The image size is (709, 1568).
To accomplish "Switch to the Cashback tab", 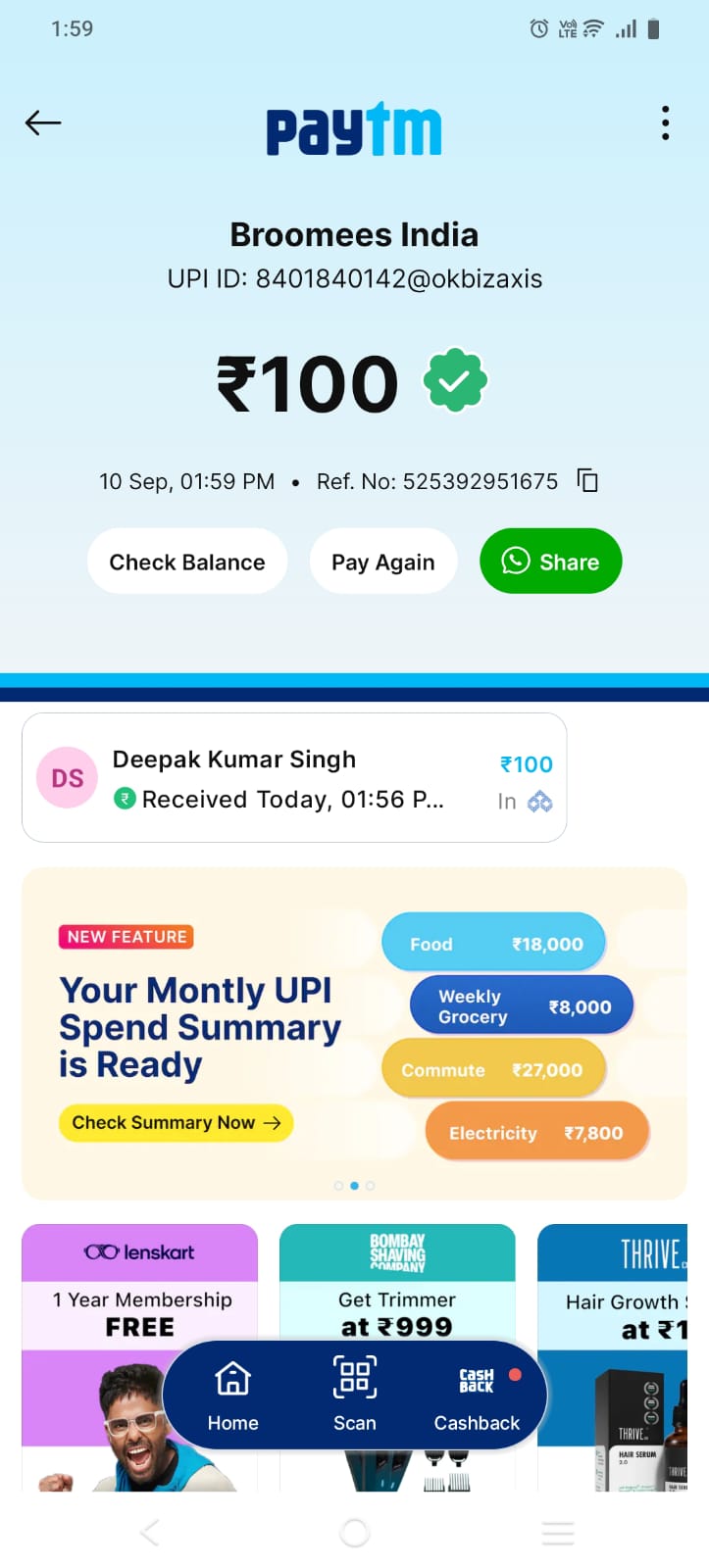I will pos(477,1396).
